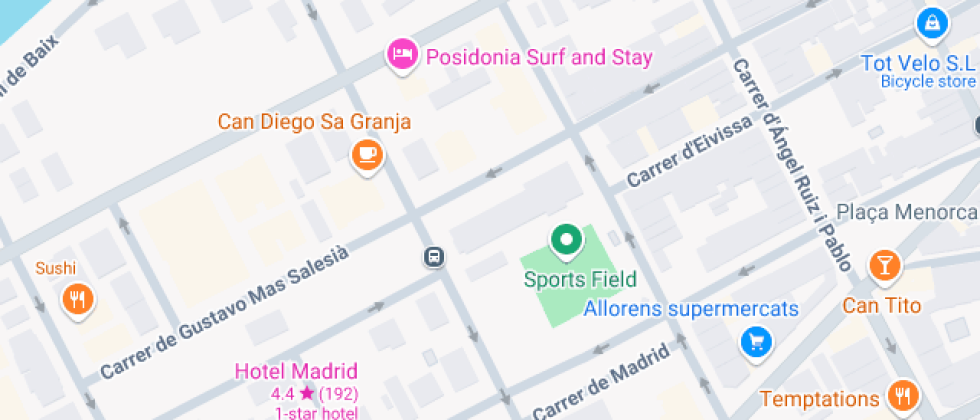This screenshot has height=420, width=980.
Task: Select the Allorens supermercats shopping pin
Action: click(x=756, y=343)
